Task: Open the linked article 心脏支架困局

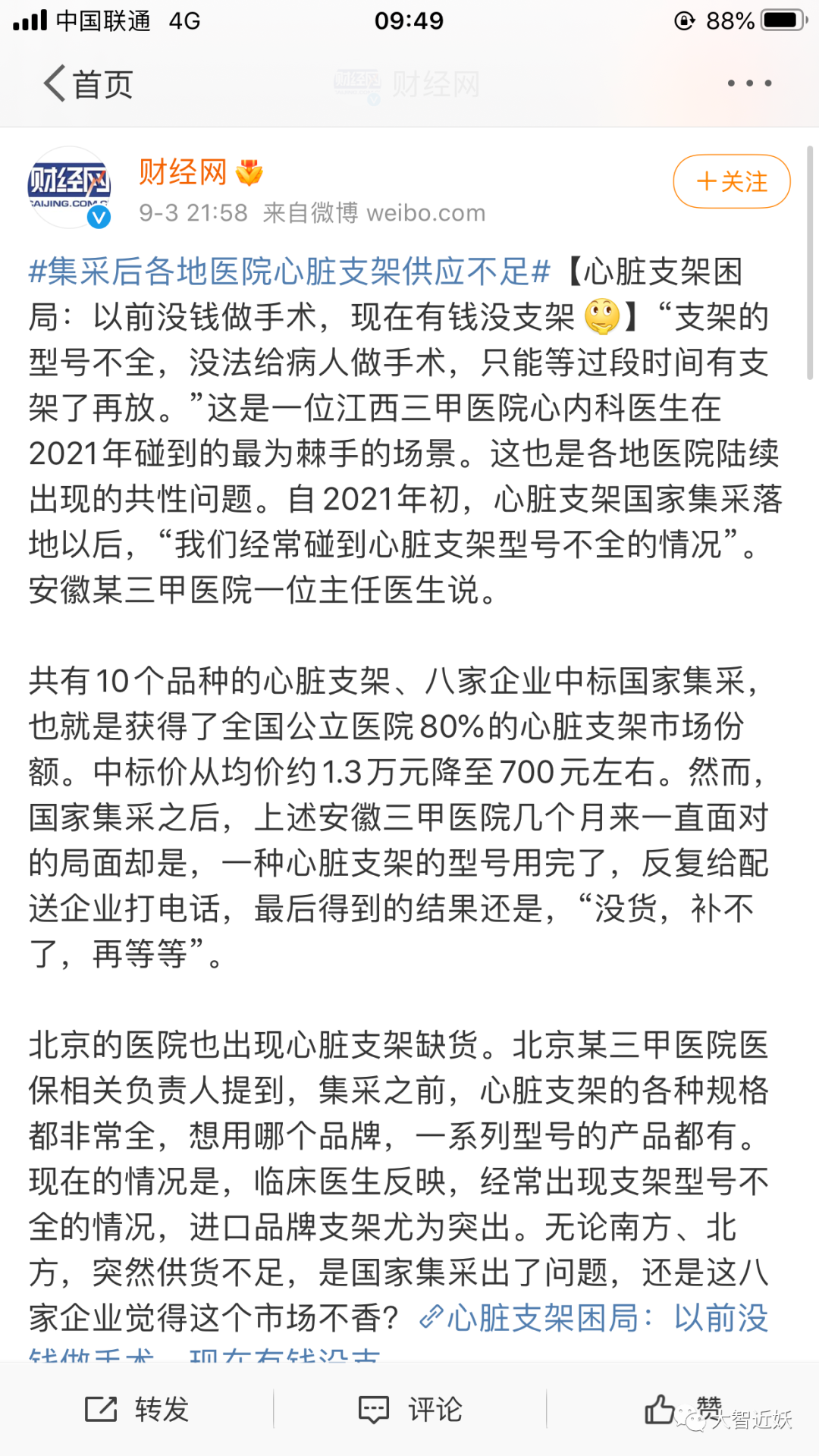Action: (x=594, y=1318)
